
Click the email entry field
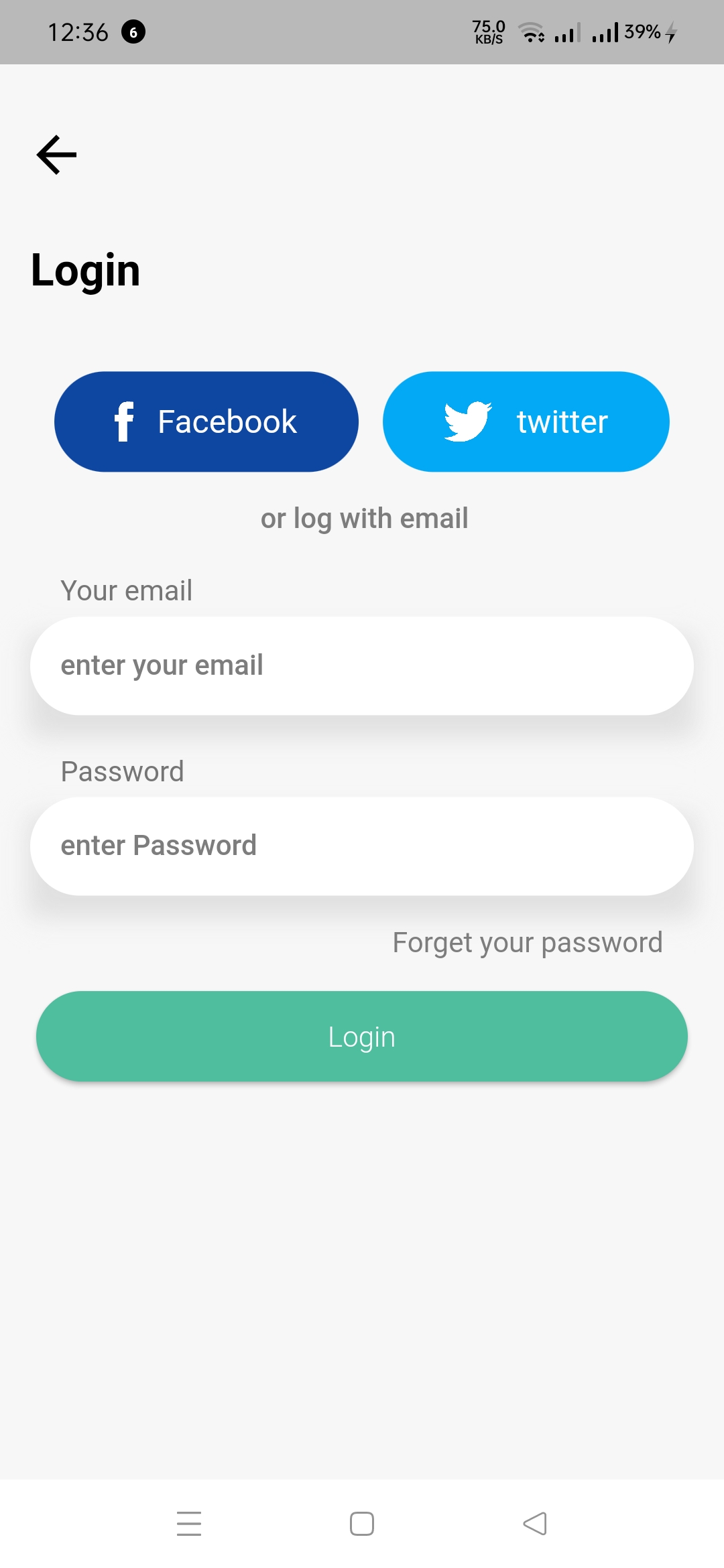click(362, 665)
